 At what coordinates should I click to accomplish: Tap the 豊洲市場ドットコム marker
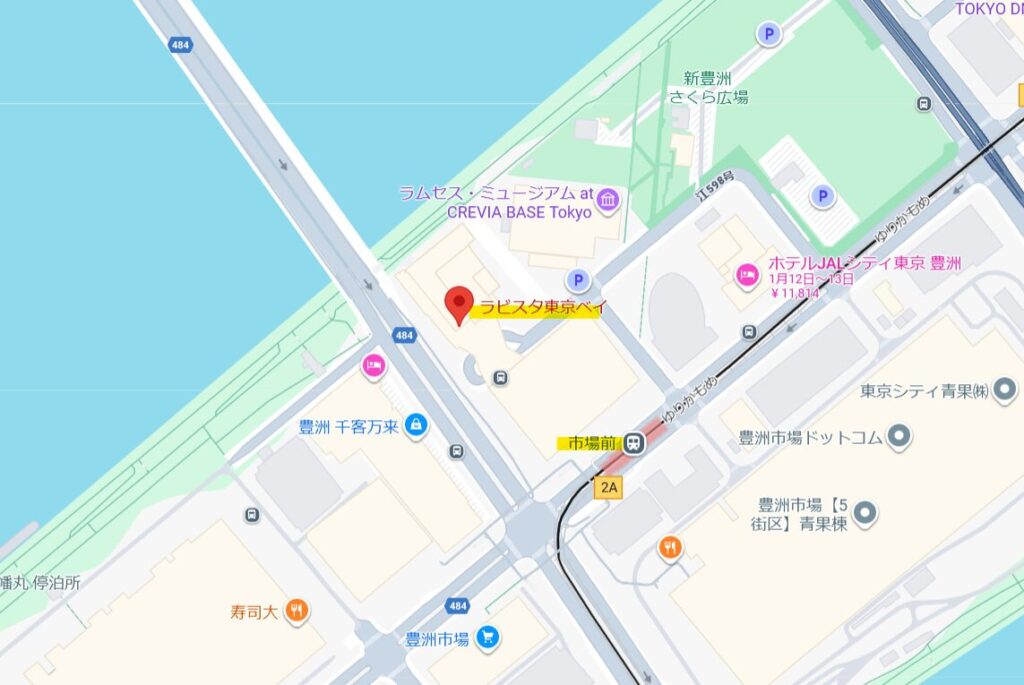901,436
